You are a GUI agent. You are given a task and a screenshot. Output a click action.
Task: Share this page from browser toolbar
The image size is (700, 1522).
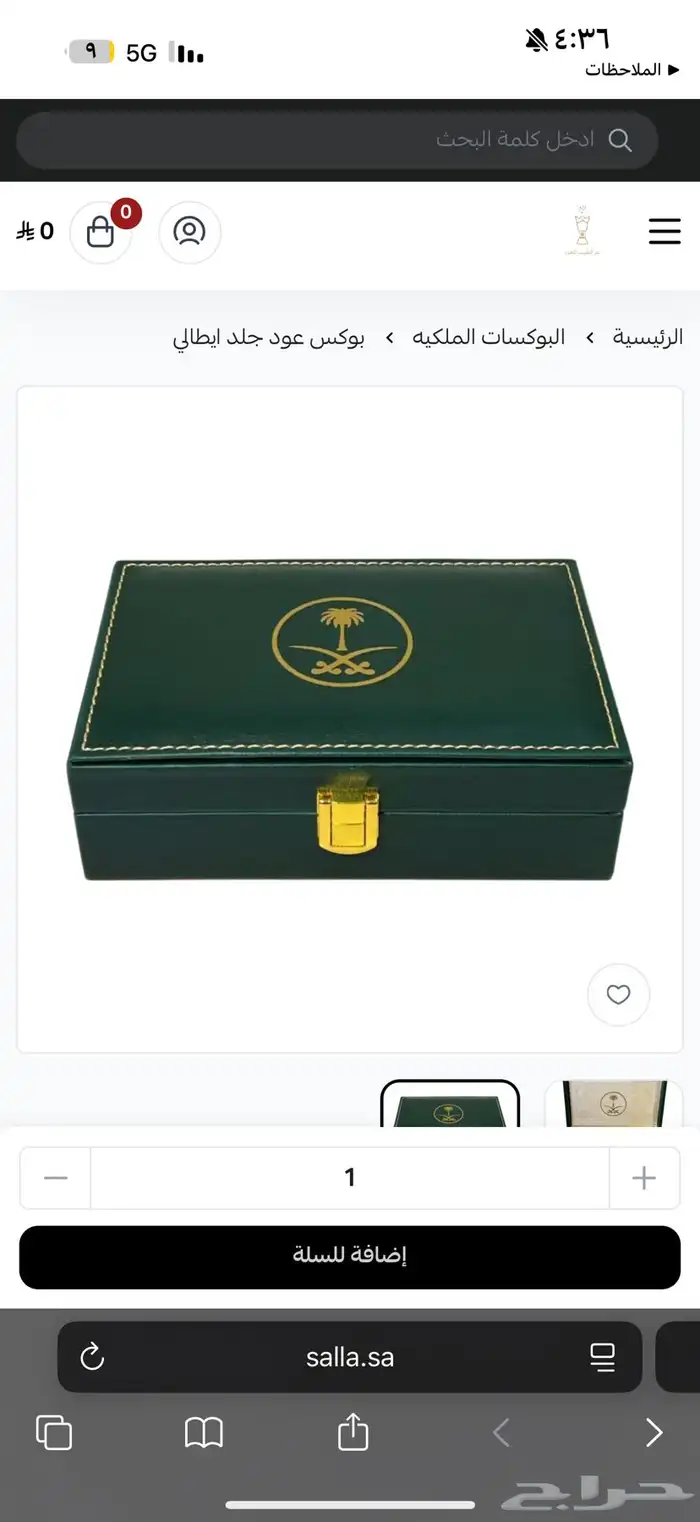point(353,1433)
